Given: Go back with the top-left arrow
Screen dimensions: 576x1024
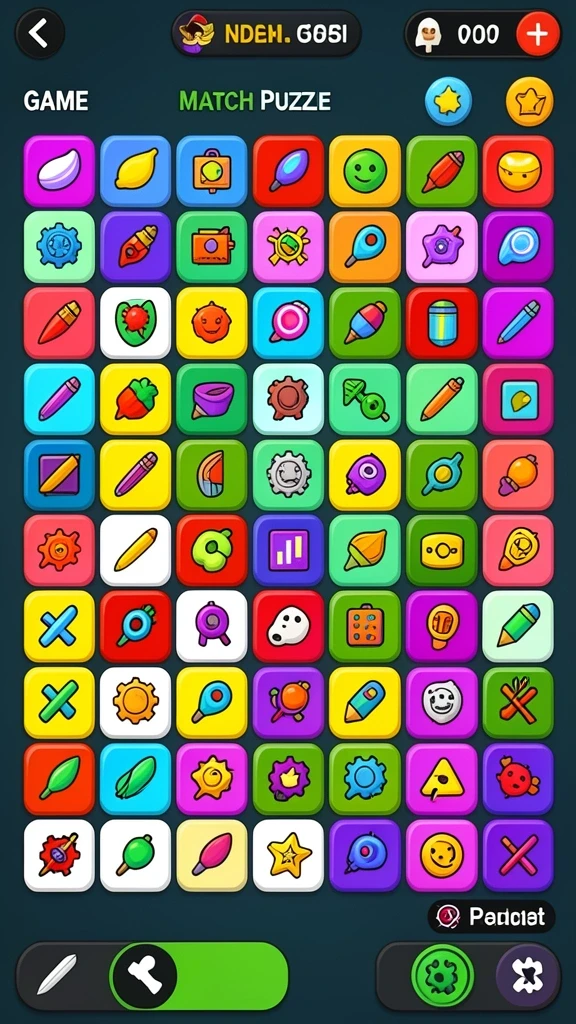Looking at the screenshot, I should point(40,33).
